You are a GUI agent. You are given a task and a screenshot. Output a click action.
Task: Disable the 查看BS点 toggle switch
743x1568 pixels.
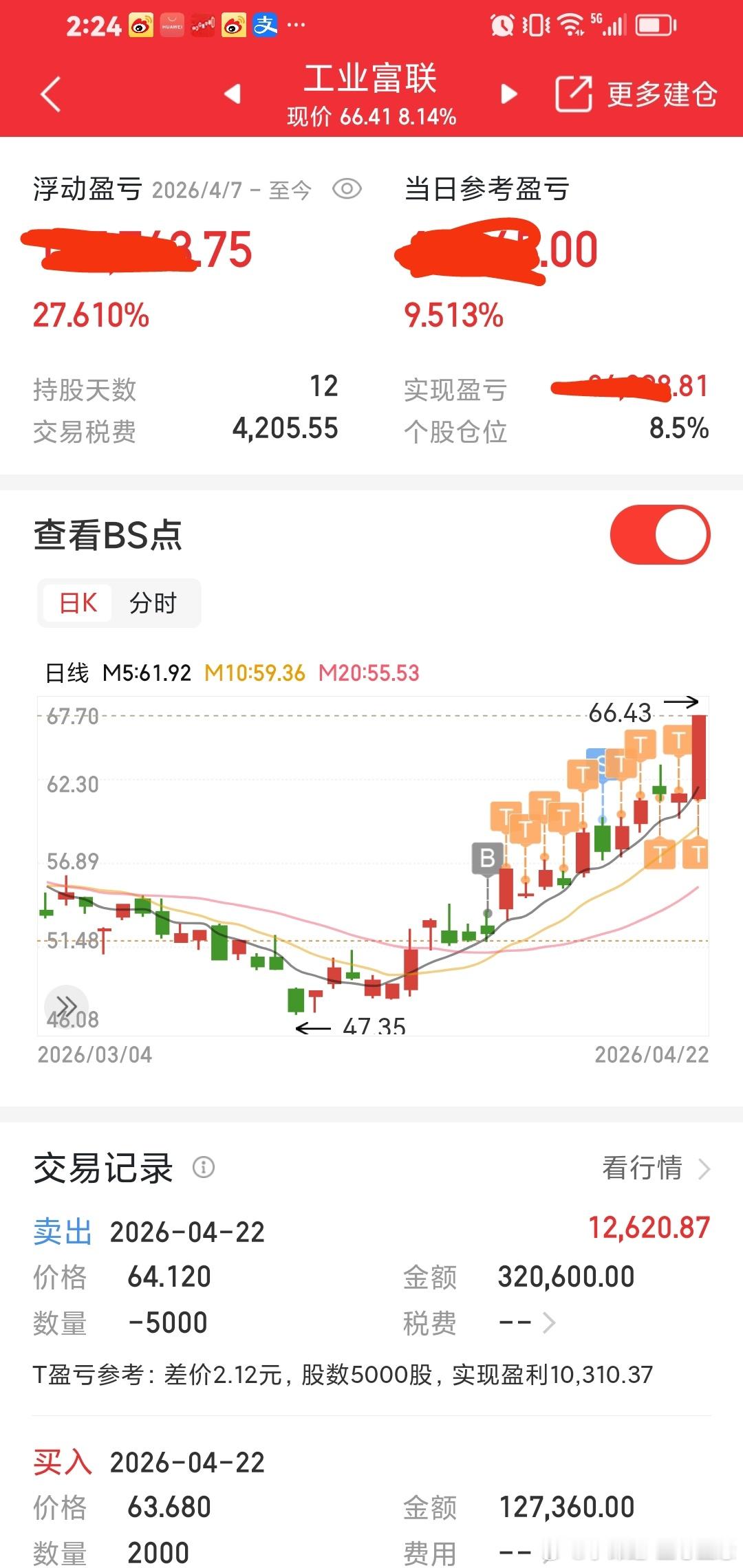(x=661, y=534)
